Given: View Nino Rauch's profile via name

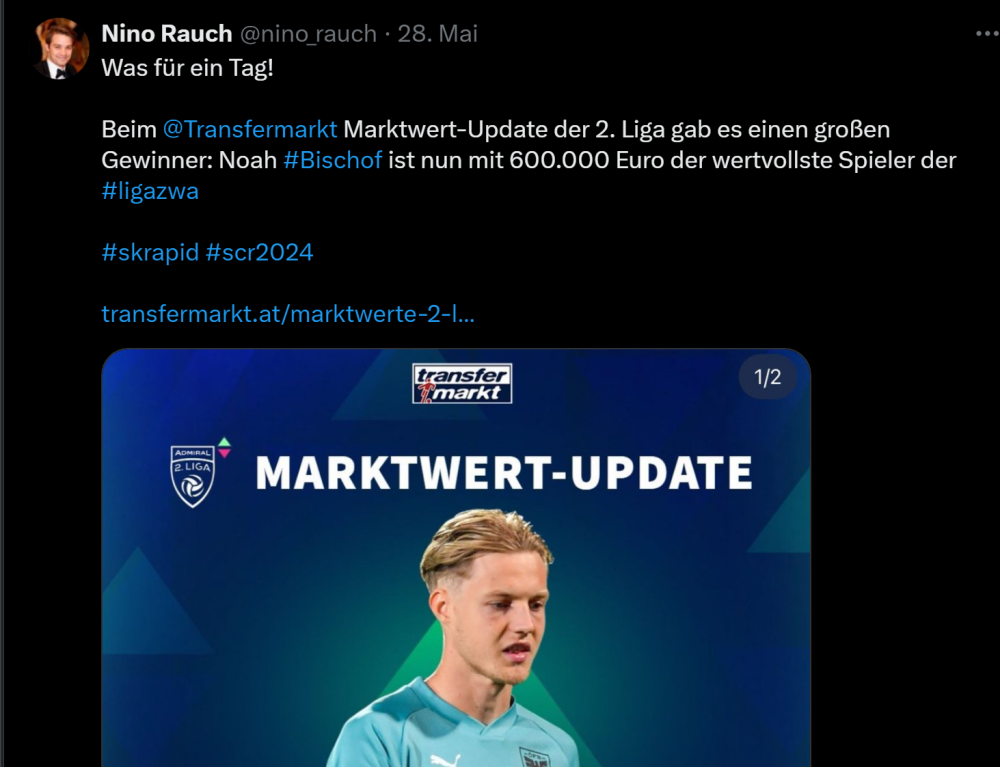Looking at the screenshot, I should [x=166, y=34].
